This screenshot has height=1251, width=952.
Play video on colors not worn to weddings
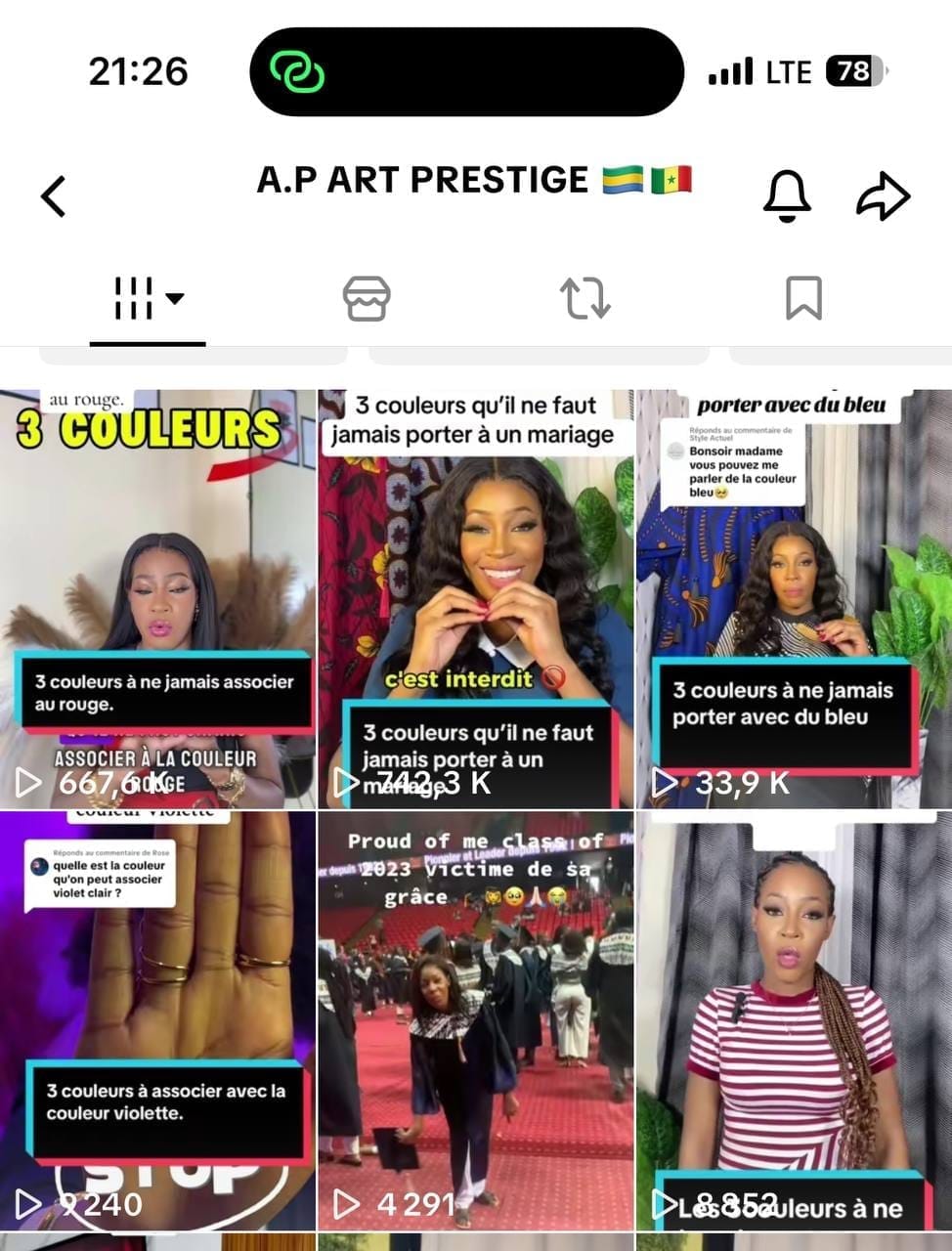[476, 598]
